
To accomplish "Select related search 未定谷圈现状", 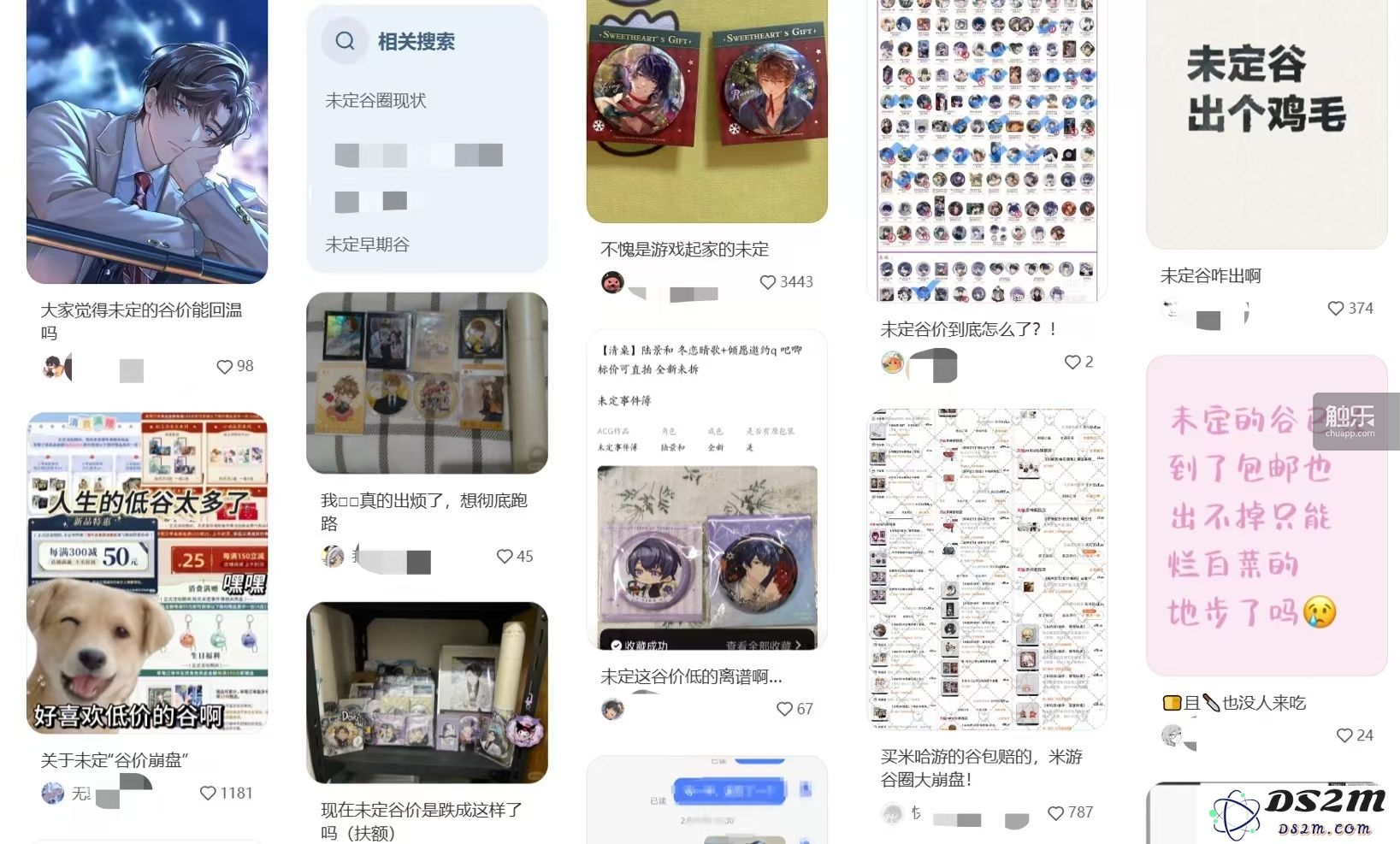I will [375, 101].
